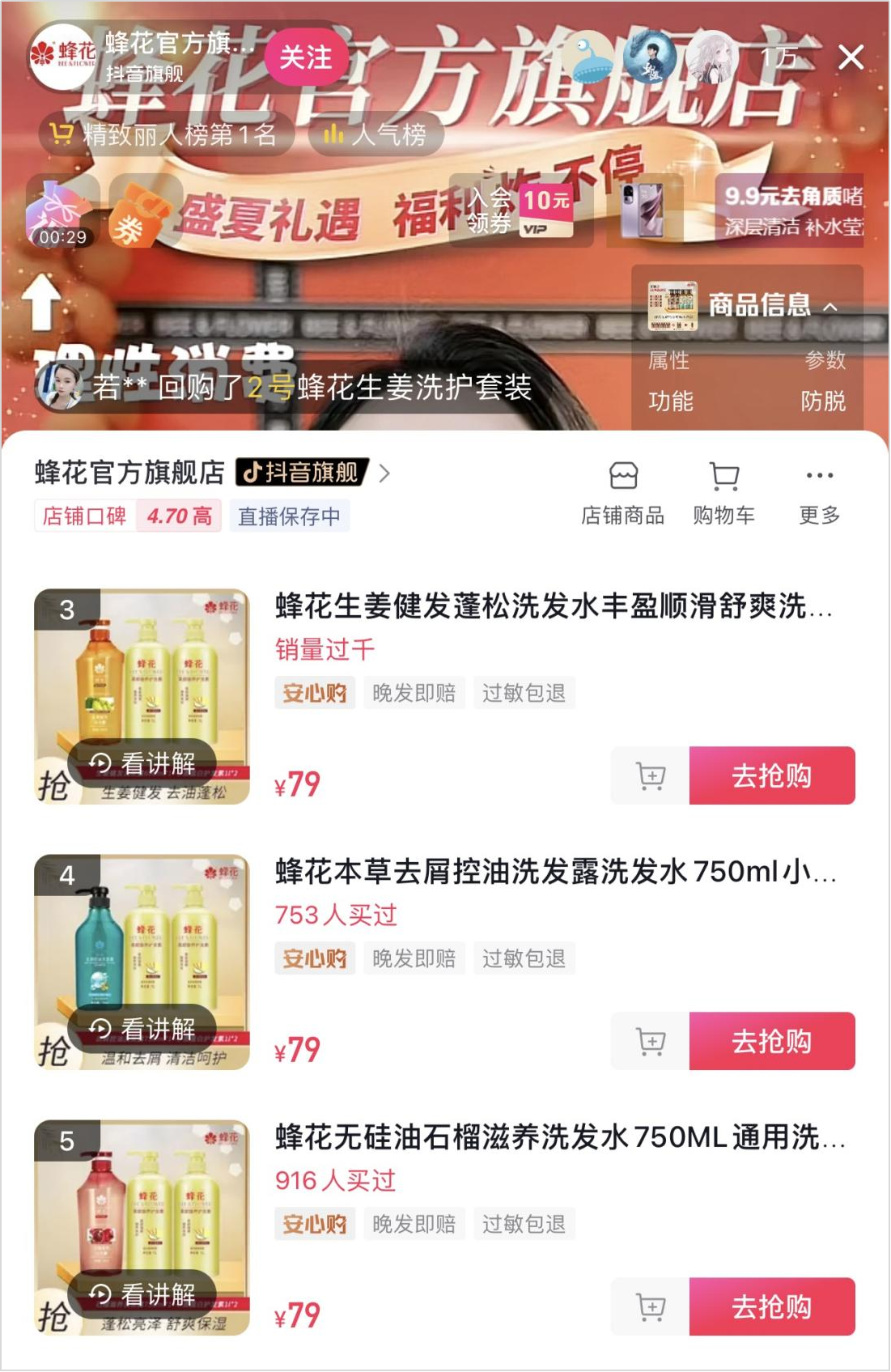Follow 蜂花官方旗舰店 with 关注 button

click(x=306, y=57)
